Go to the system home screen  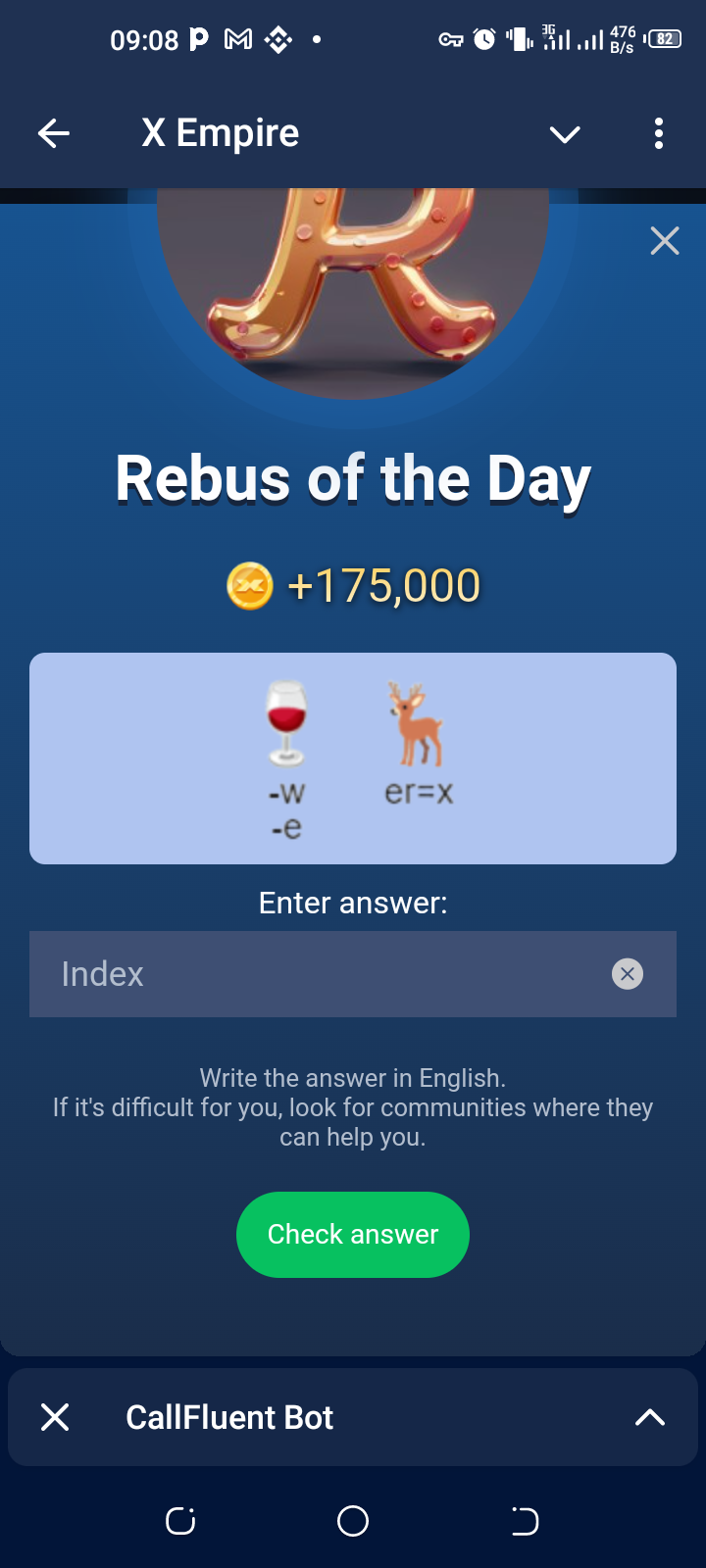click(x=353, y=1521)
